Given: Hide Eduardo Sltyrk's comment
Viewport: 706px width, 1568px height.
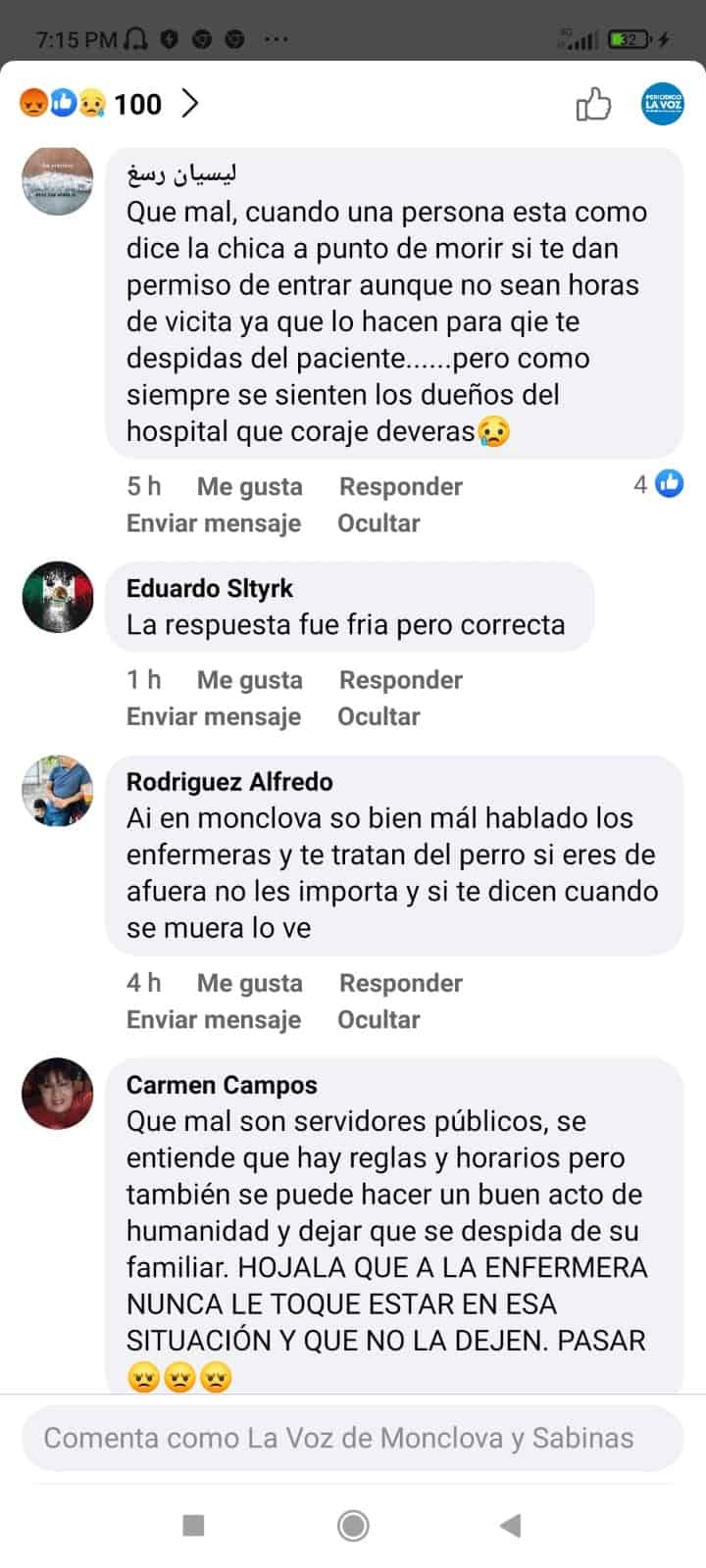Looking at the screenshot, I should pos(378,716).
